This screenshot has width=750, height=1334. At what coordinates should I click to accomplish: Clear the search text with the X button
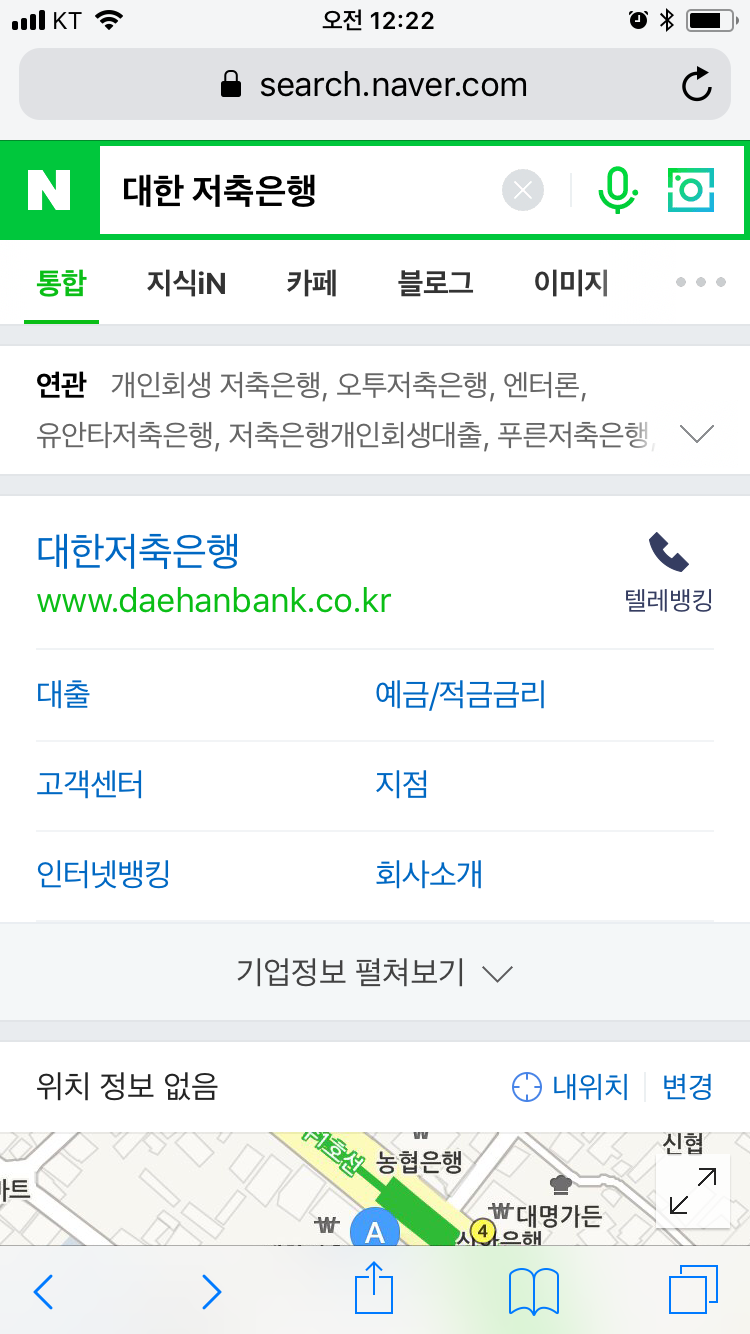(x=522, y=190)
